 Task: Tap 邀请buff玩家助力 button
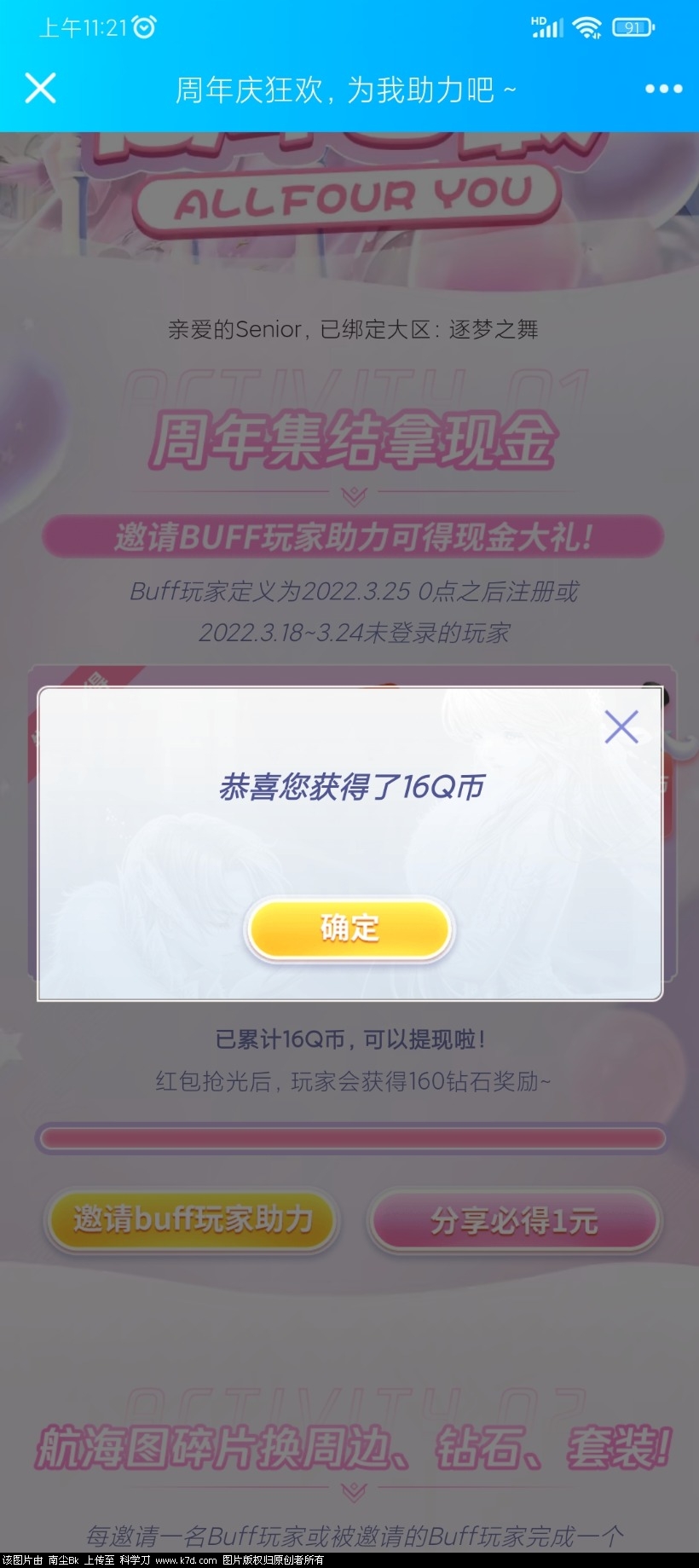point(193,1220)
